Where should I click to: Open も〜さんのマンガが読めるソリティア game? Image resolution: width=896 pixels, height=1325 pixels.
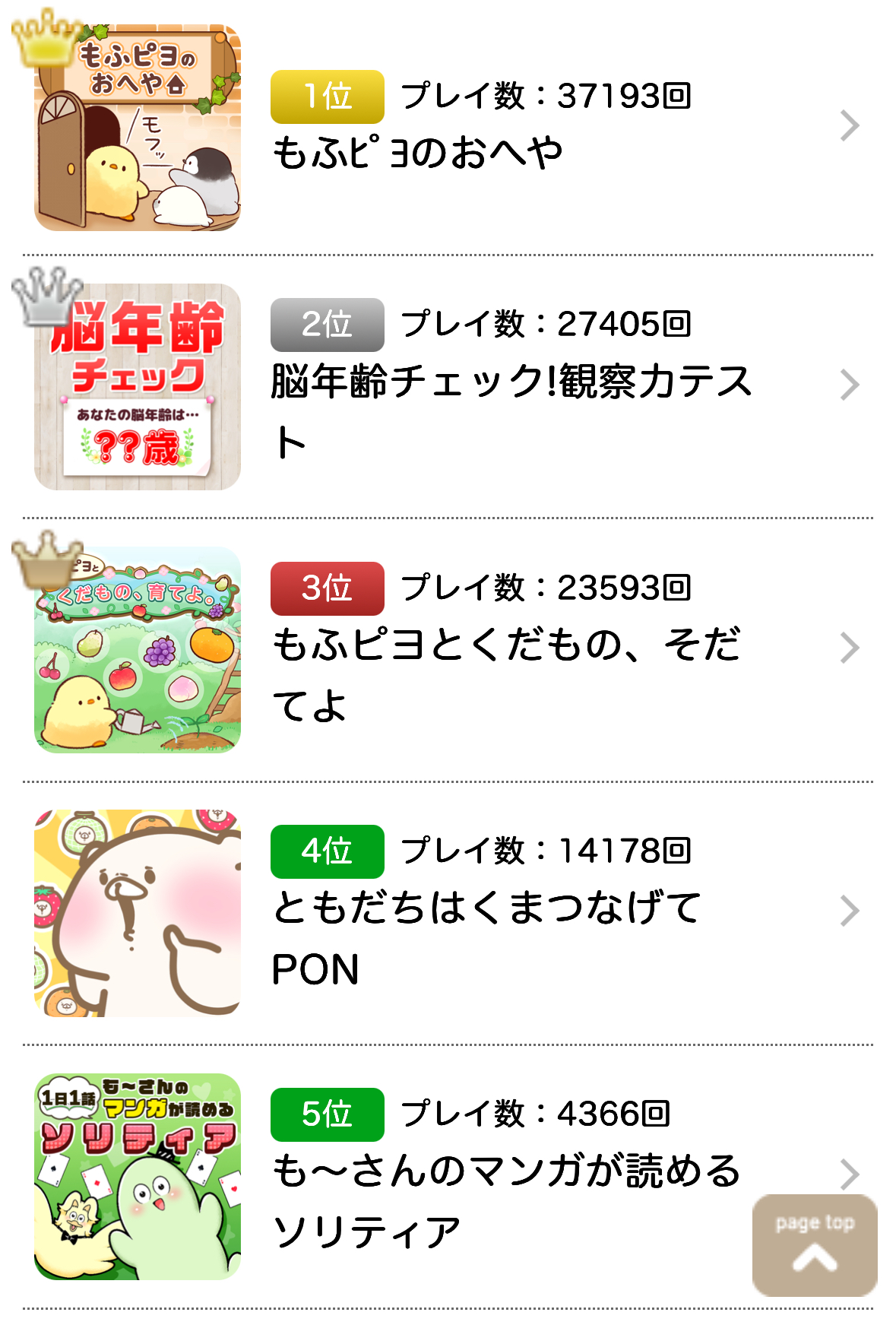[x=505, y=1172]
